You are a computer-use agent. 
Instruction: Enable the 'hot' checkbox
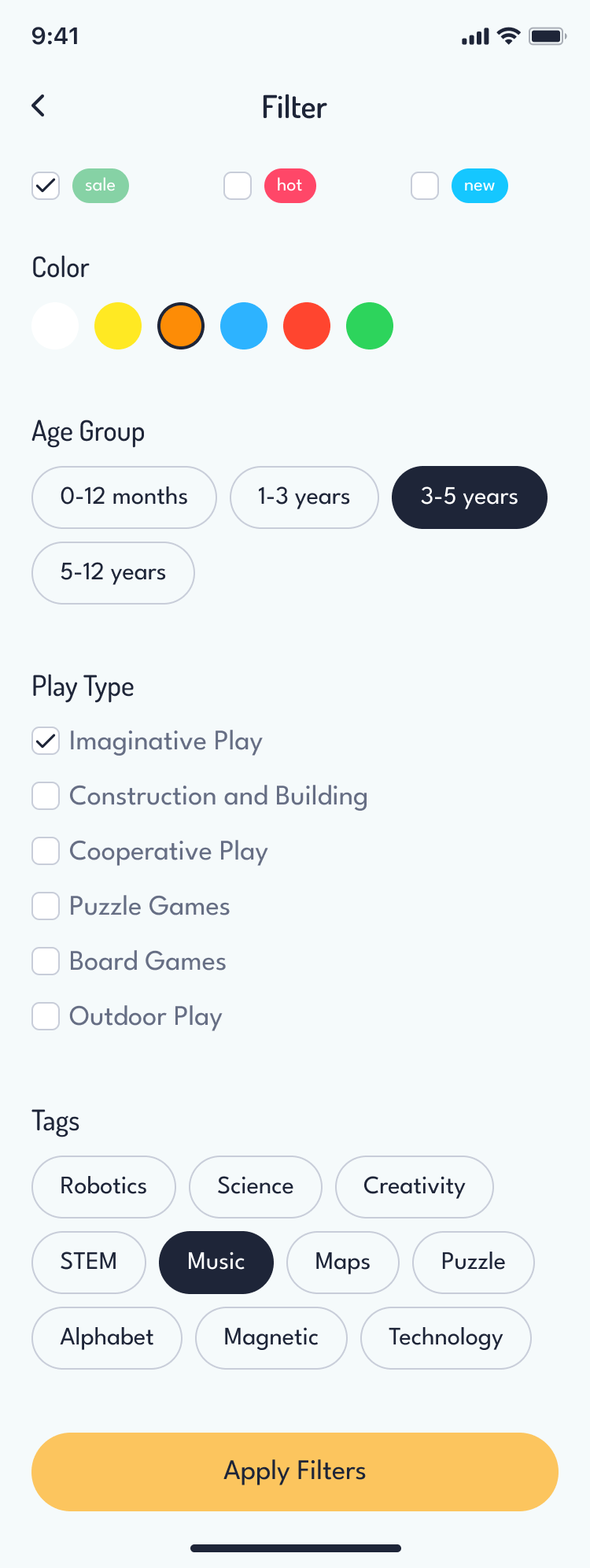click(x=238, y=186)
